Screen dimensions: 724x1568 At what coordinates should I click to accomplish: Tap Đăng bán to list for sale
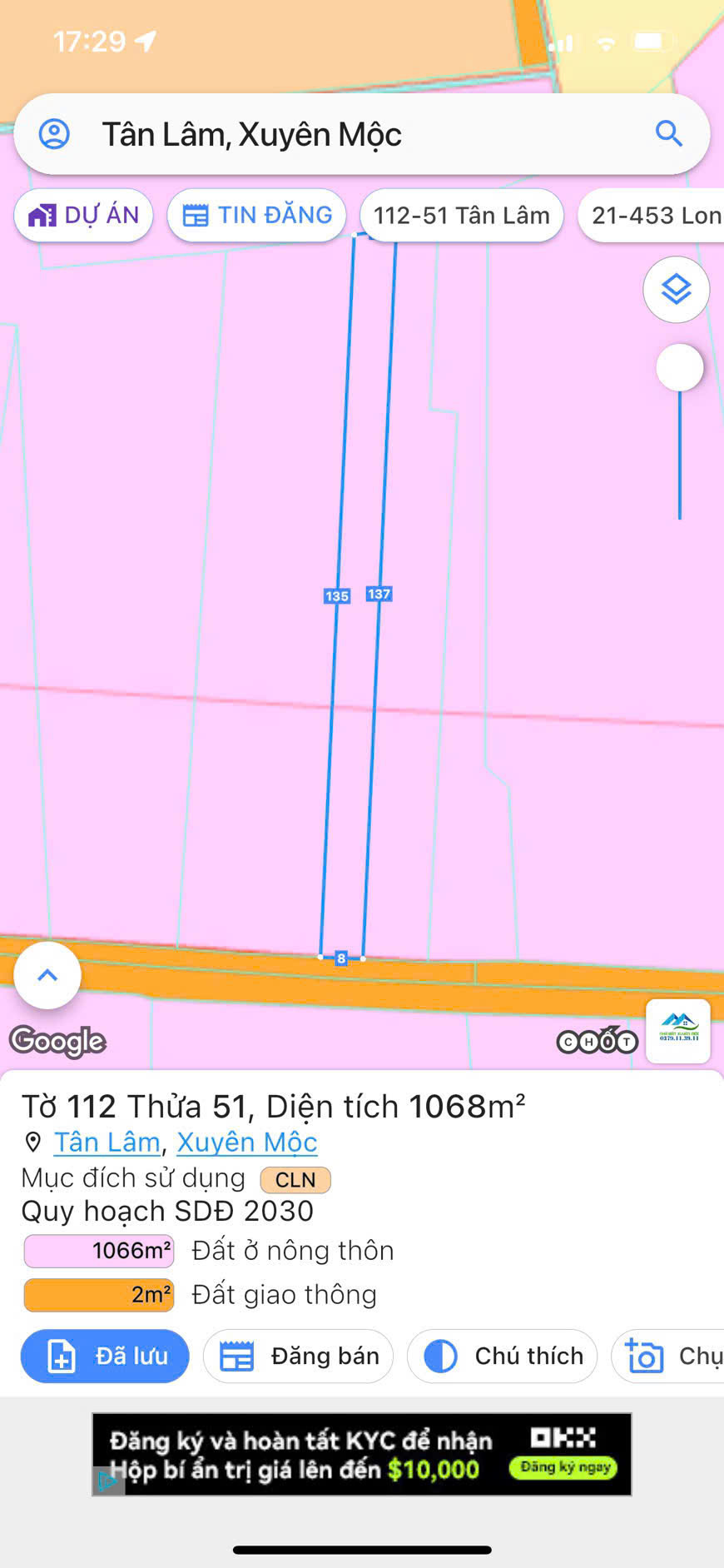coord(299,1356)
